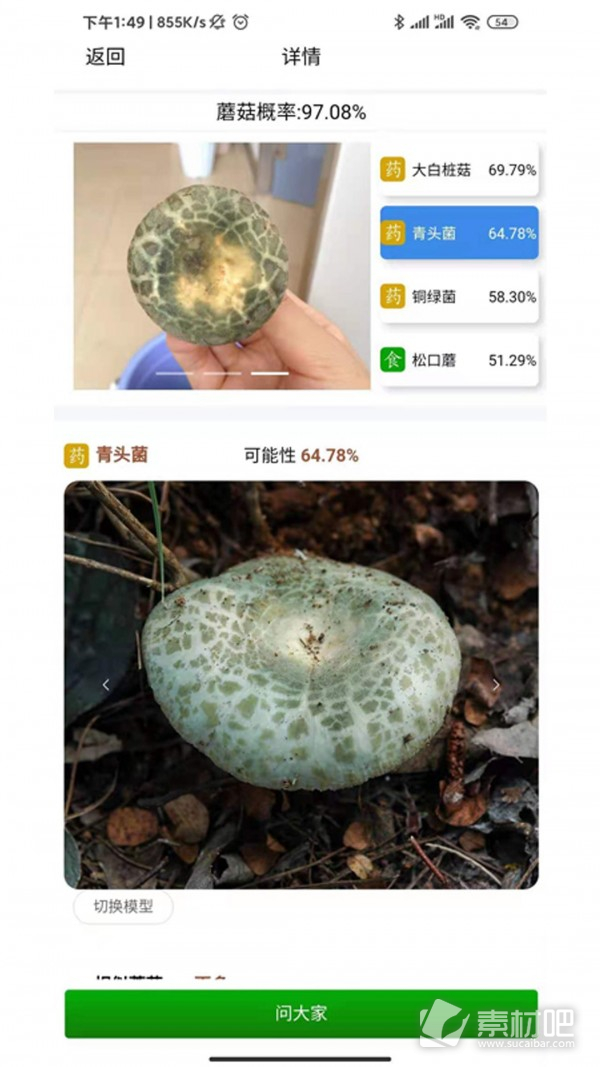The image size is (600, 1067).
Task: Select the 青头菌 64.78% result
Action: click(459, 233)
